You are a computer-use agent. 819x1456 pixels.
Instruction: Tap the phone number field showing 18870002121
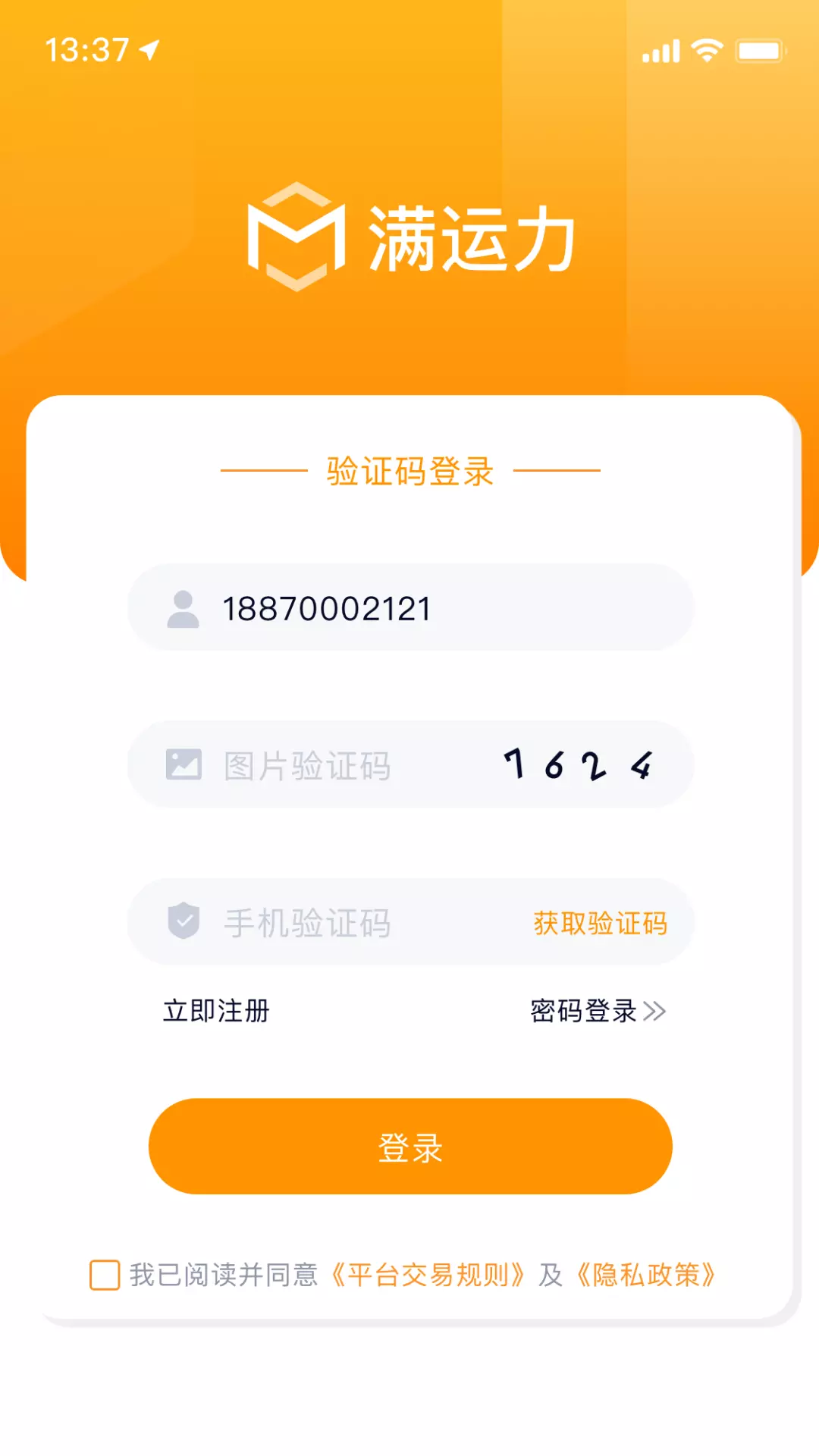[x=410, y=607]
